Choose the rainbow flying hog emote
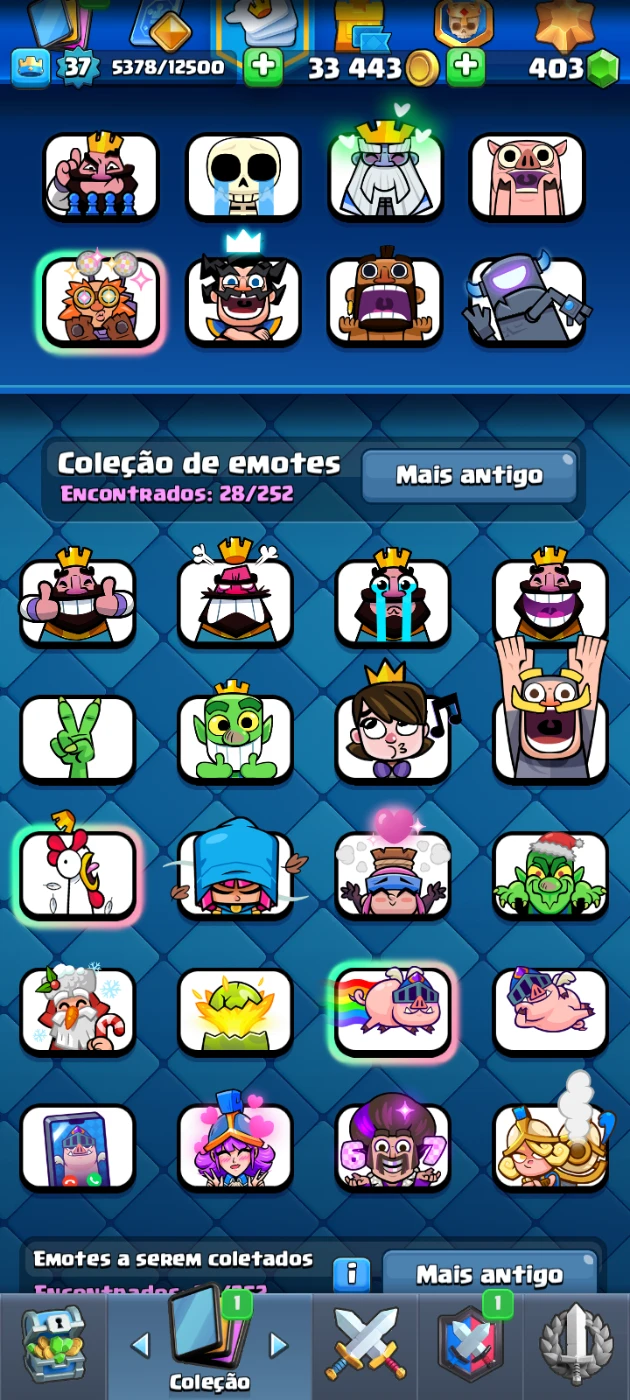 (x=393, y=1011)
